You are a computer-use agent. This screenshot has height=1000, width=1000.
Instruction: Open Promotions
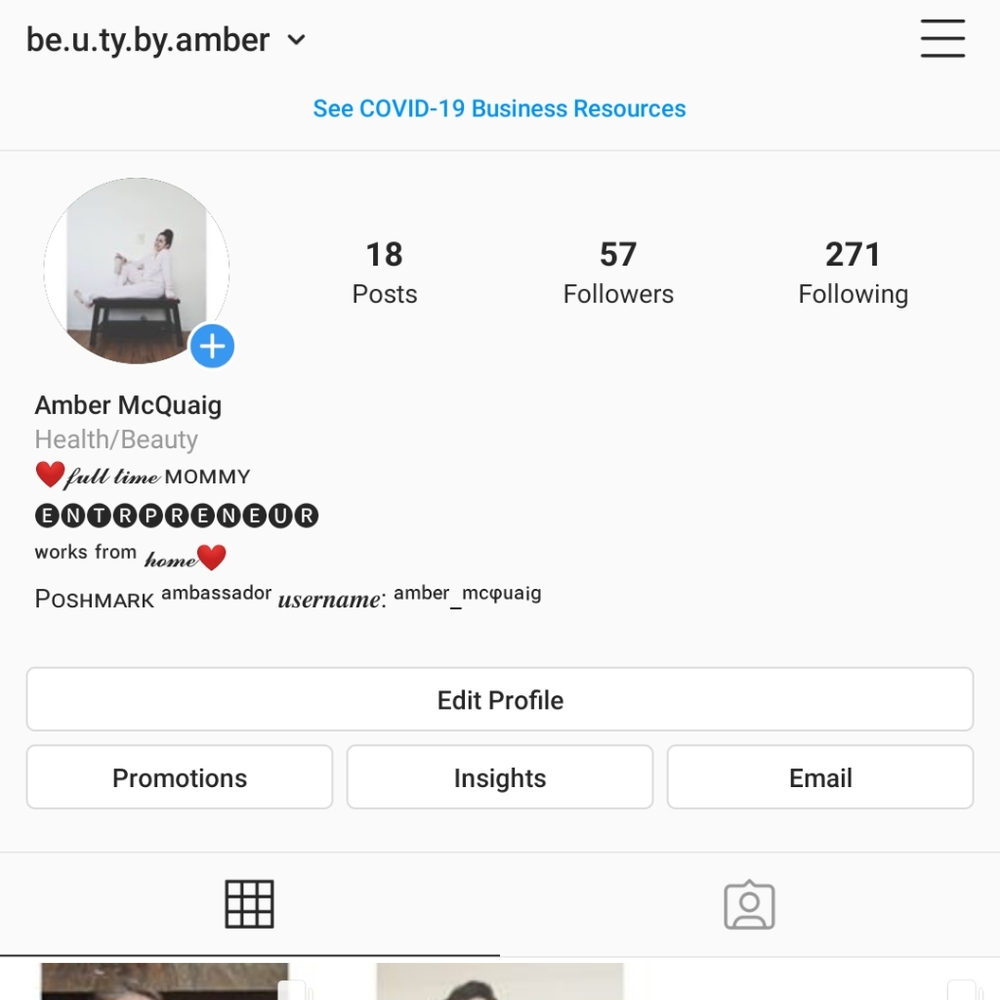(180, 778)
